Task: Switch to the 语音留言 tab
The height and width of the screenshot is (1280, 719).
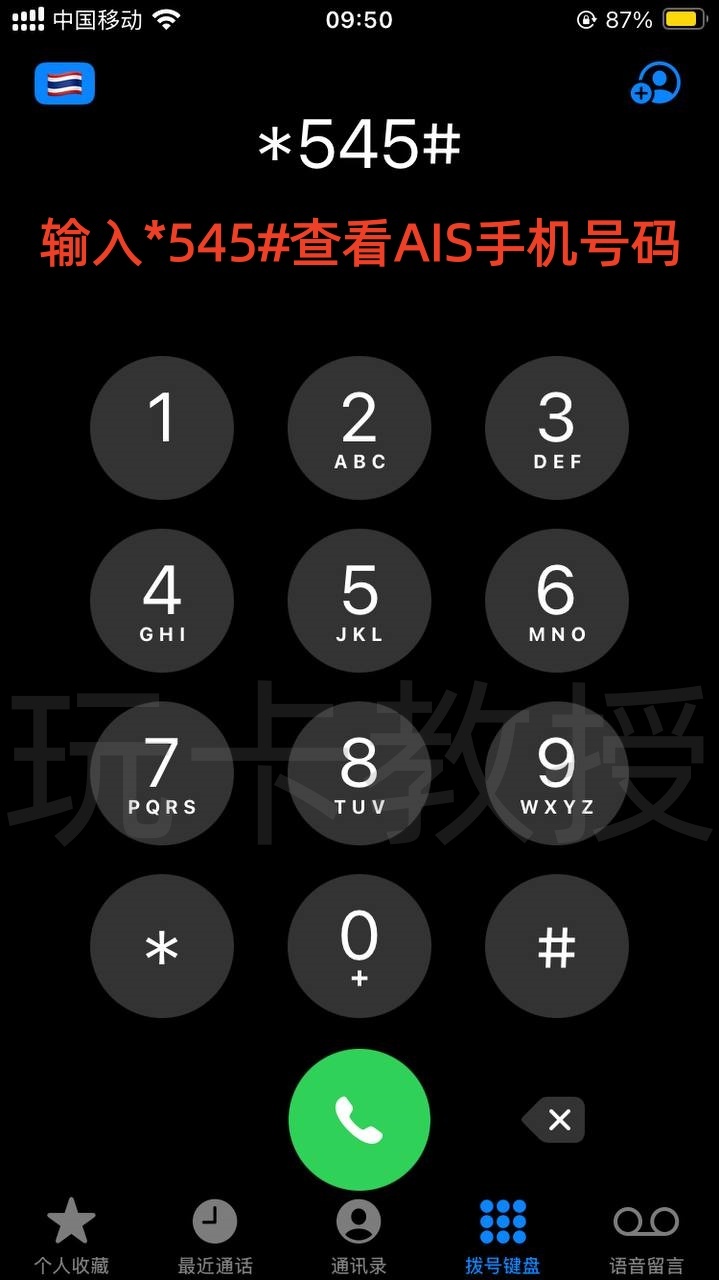Action: pos(646,1235)
